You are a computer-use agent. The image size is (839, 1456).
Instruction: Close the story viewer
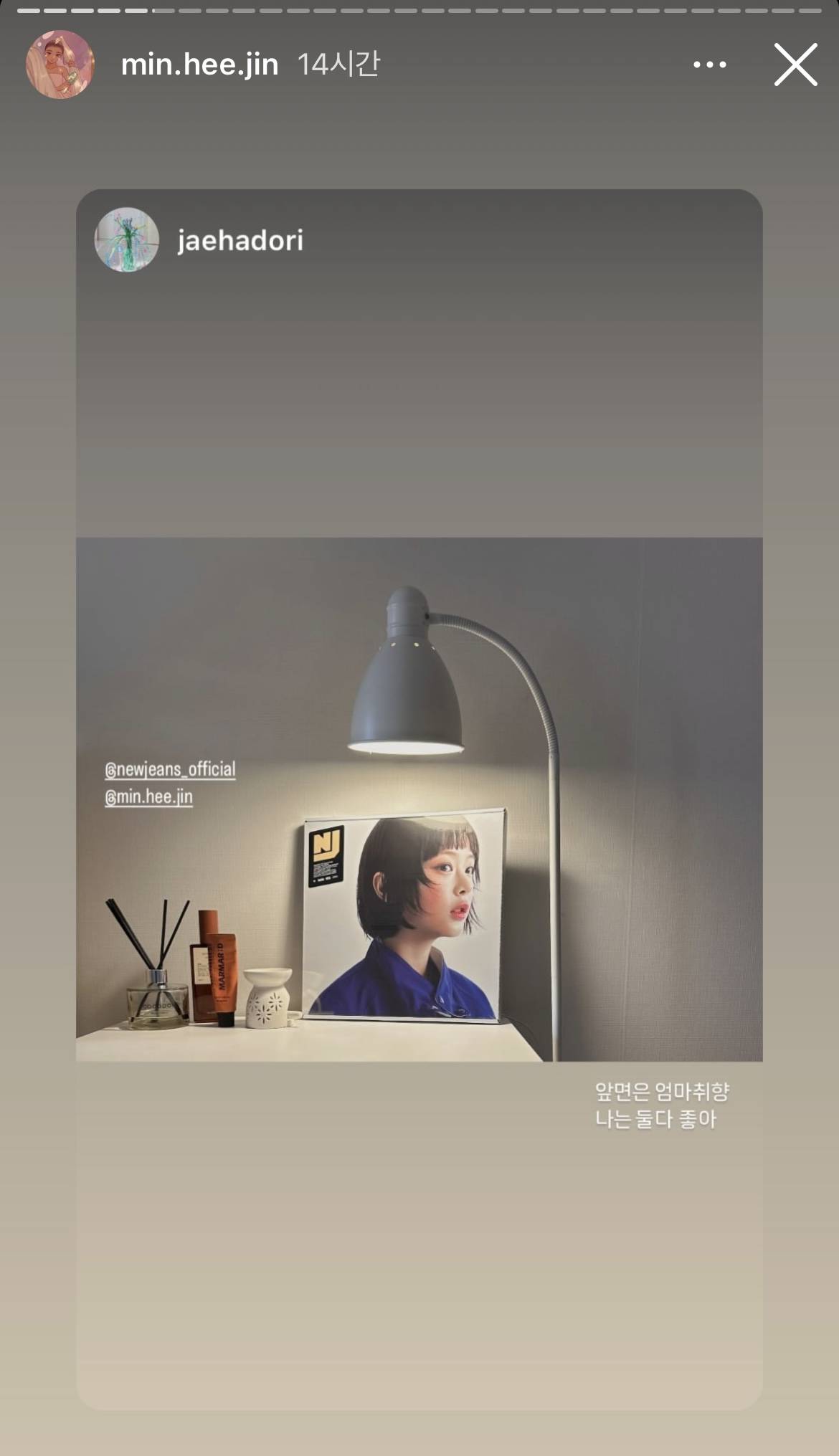point(795,65)
